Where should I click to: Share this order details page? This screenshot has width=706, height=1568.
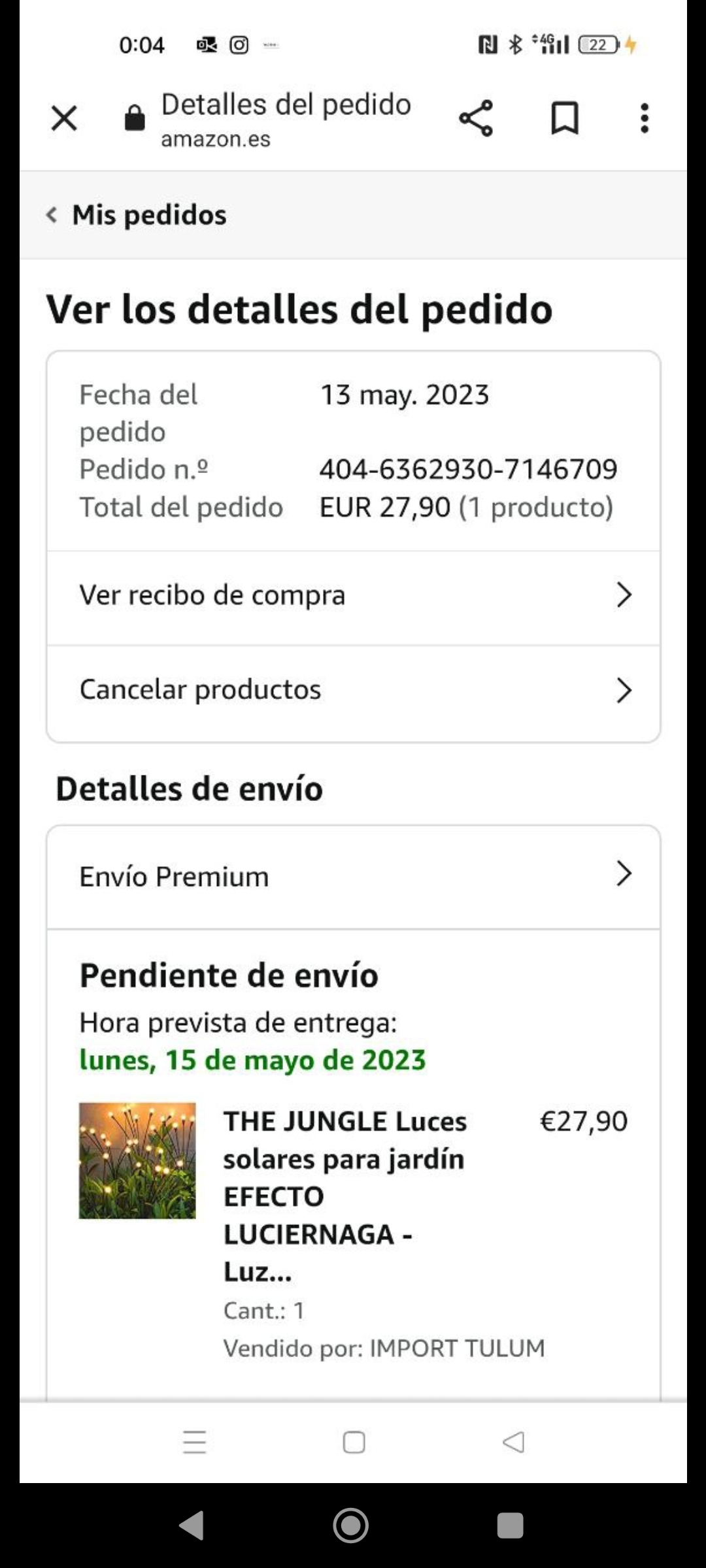tap(476, 118)
